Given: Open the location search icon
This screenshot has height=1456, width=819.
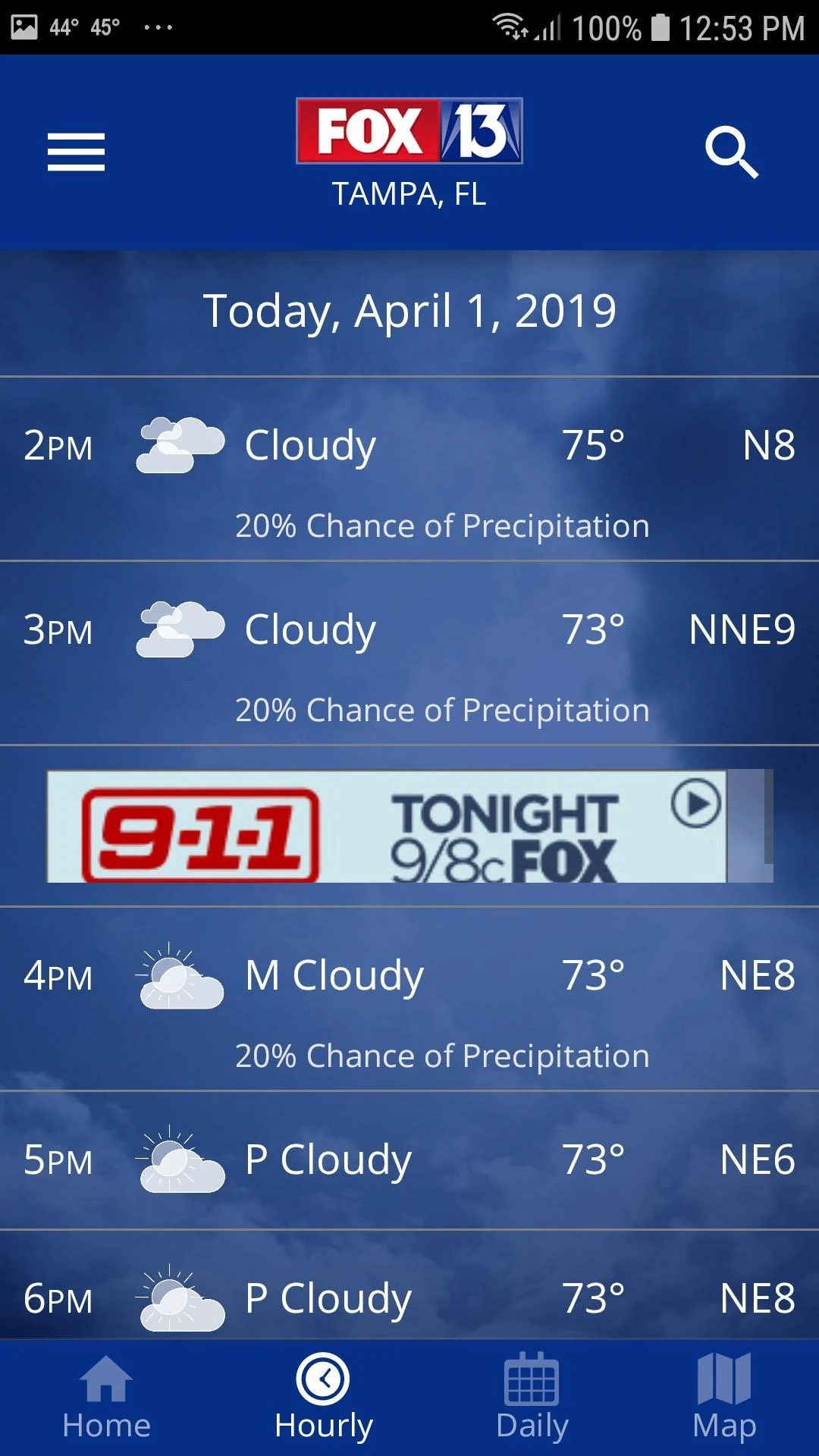Looking at the screenshot, I should (x=731, y=152).
